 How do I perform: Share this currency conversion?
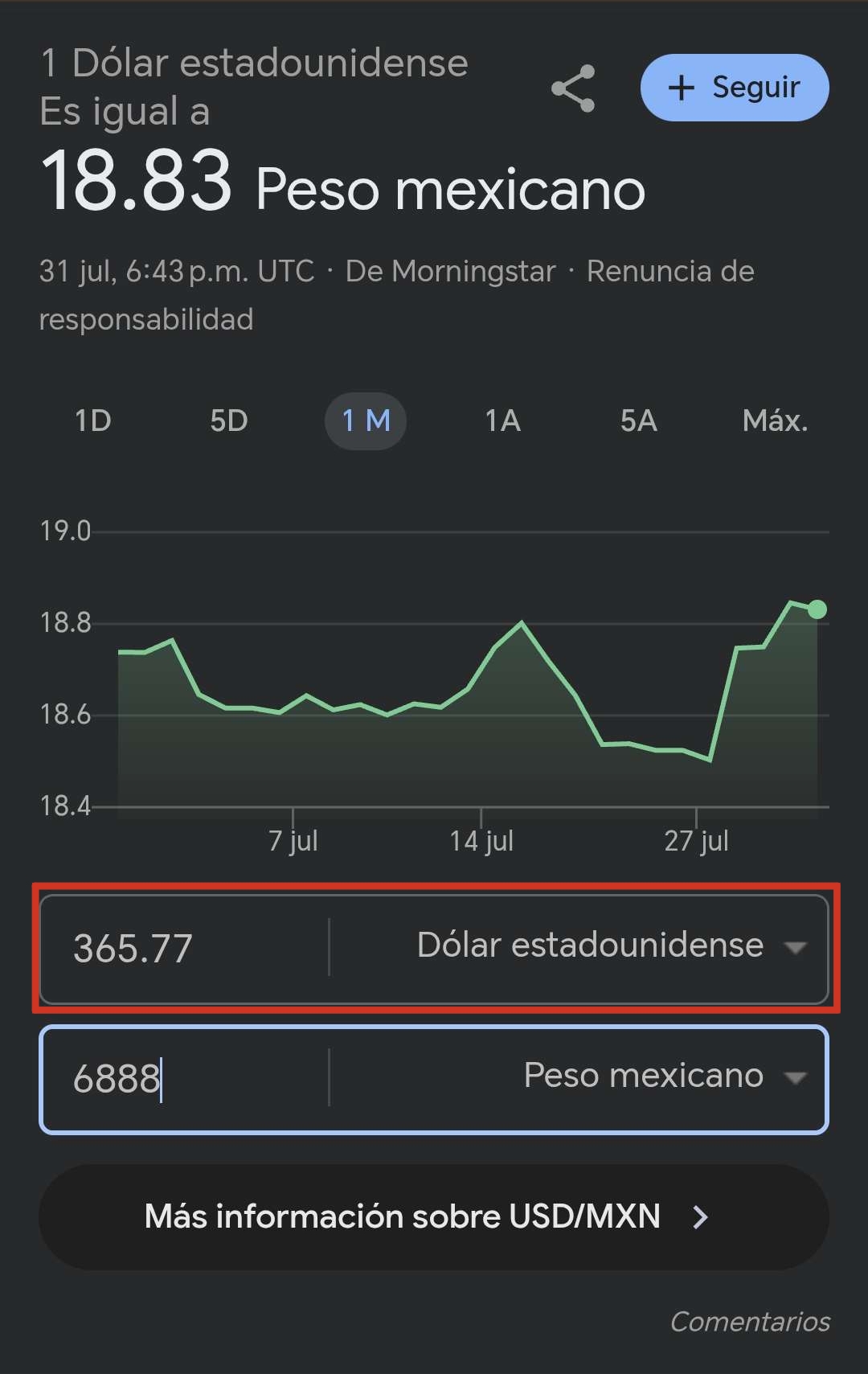(x=573, y=88)
